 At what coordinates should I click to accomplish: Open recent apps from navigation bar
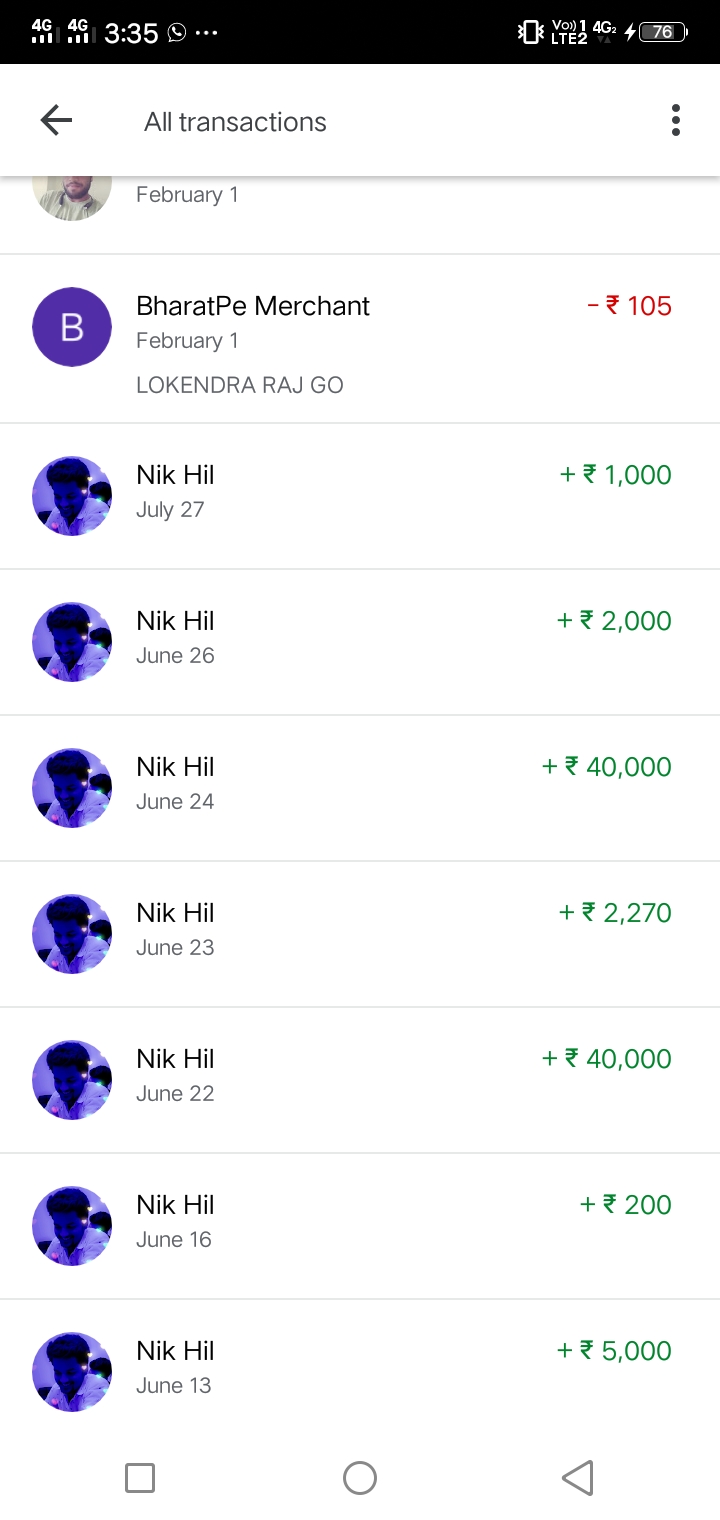(x=140, y=1477)
